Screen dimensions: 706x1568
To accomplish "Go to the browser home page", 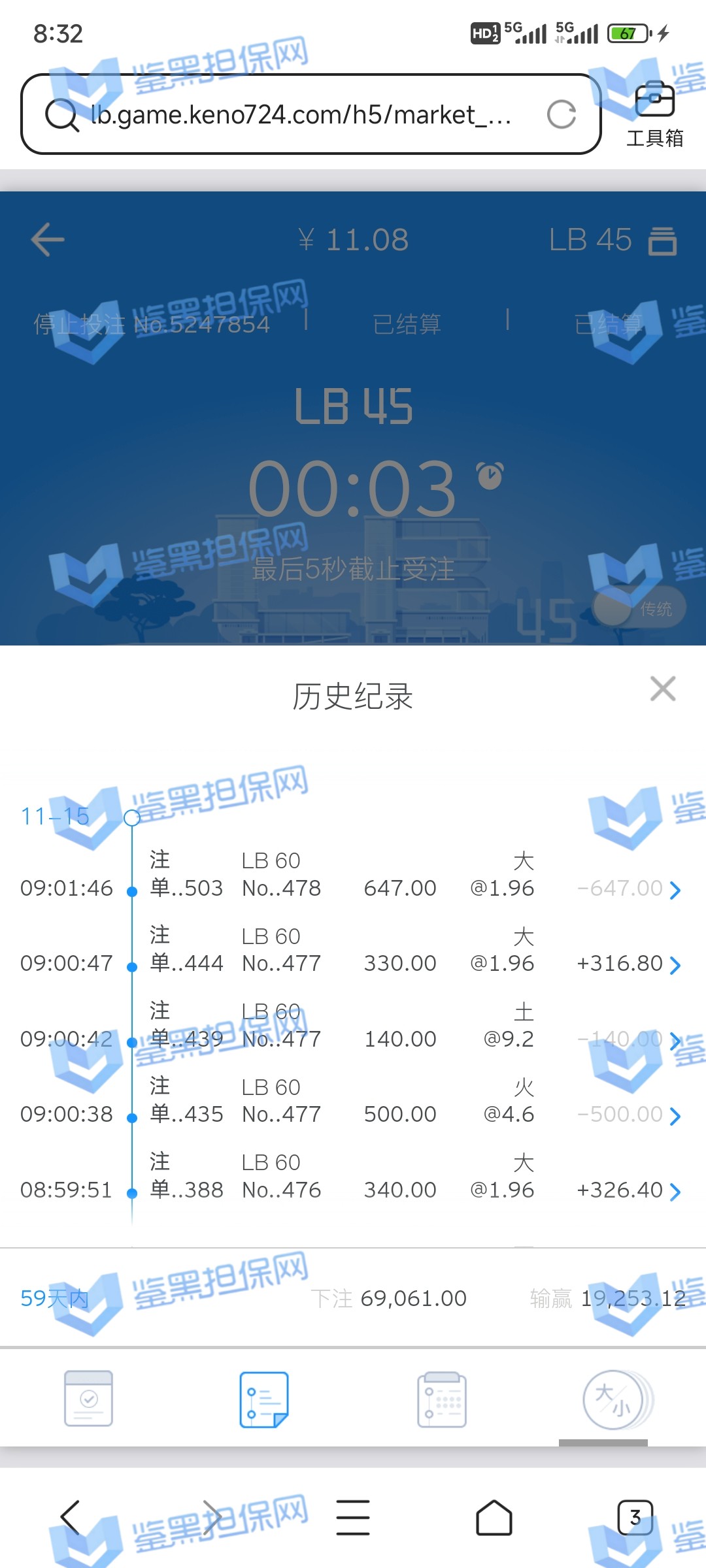I will (494, 1517).
